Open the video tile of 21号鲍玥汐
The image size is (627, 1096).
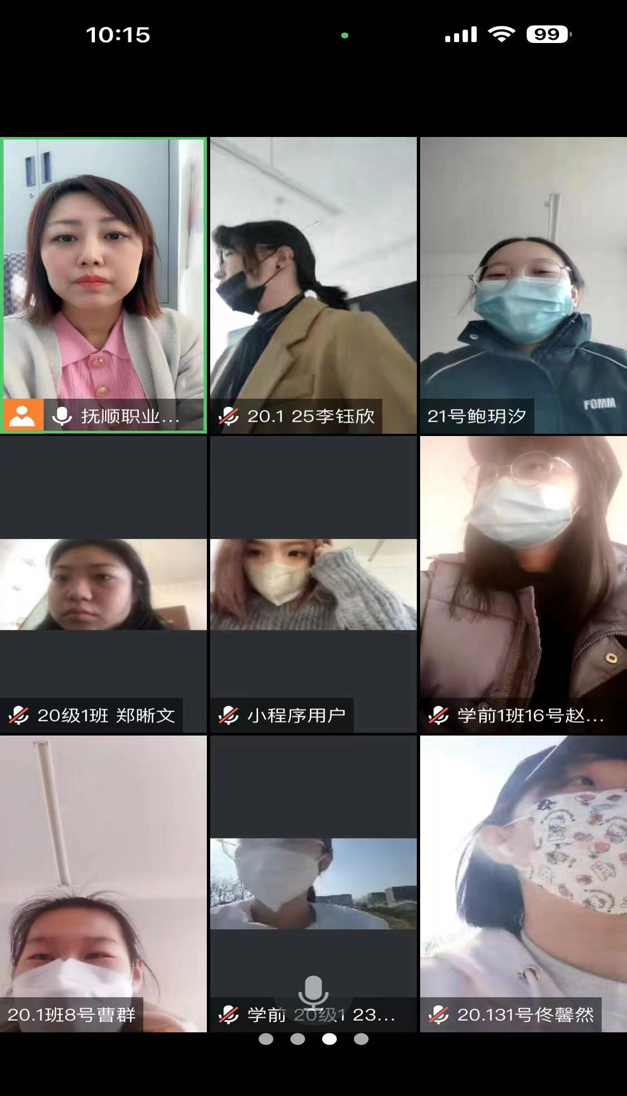click(x=523, y=285)
